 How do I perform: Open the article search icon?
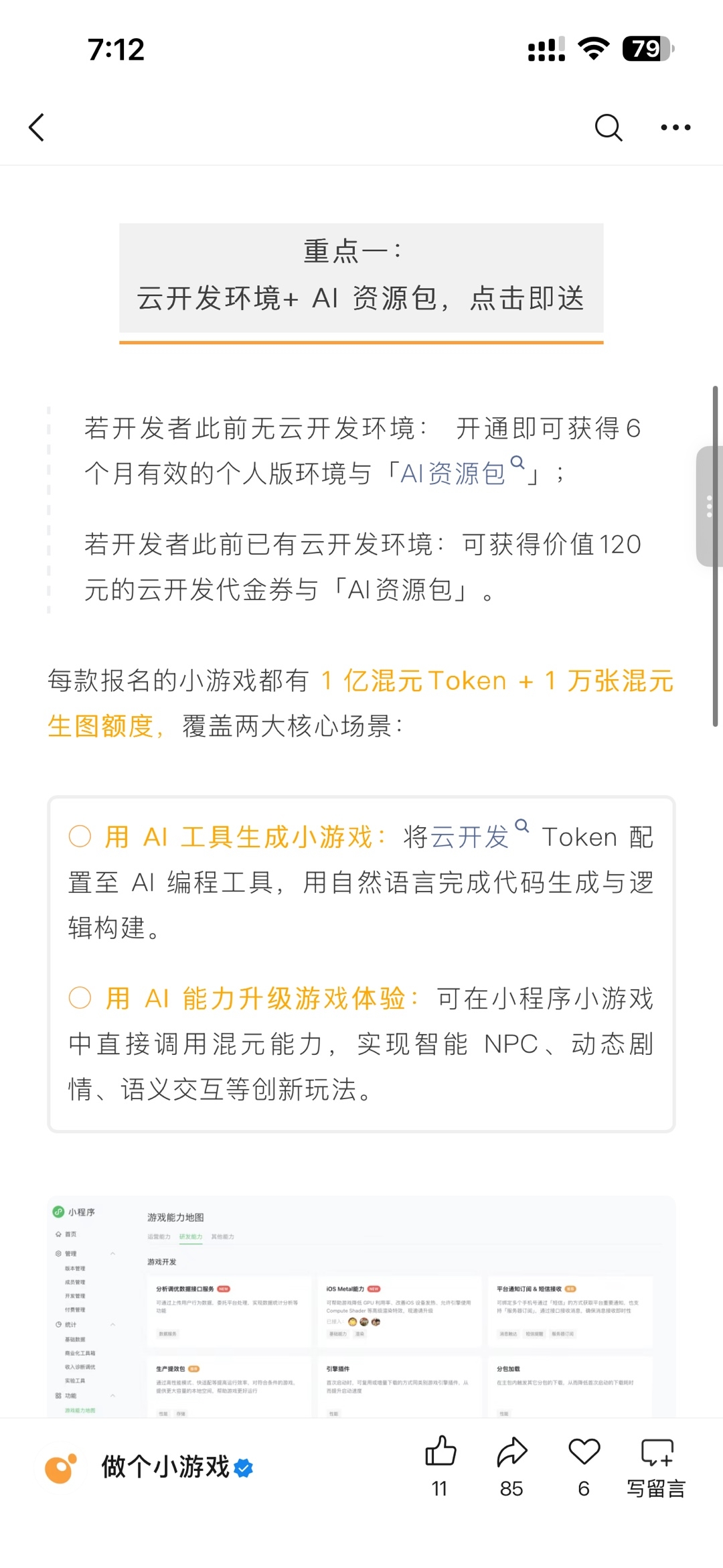click(x=609, y=127)
